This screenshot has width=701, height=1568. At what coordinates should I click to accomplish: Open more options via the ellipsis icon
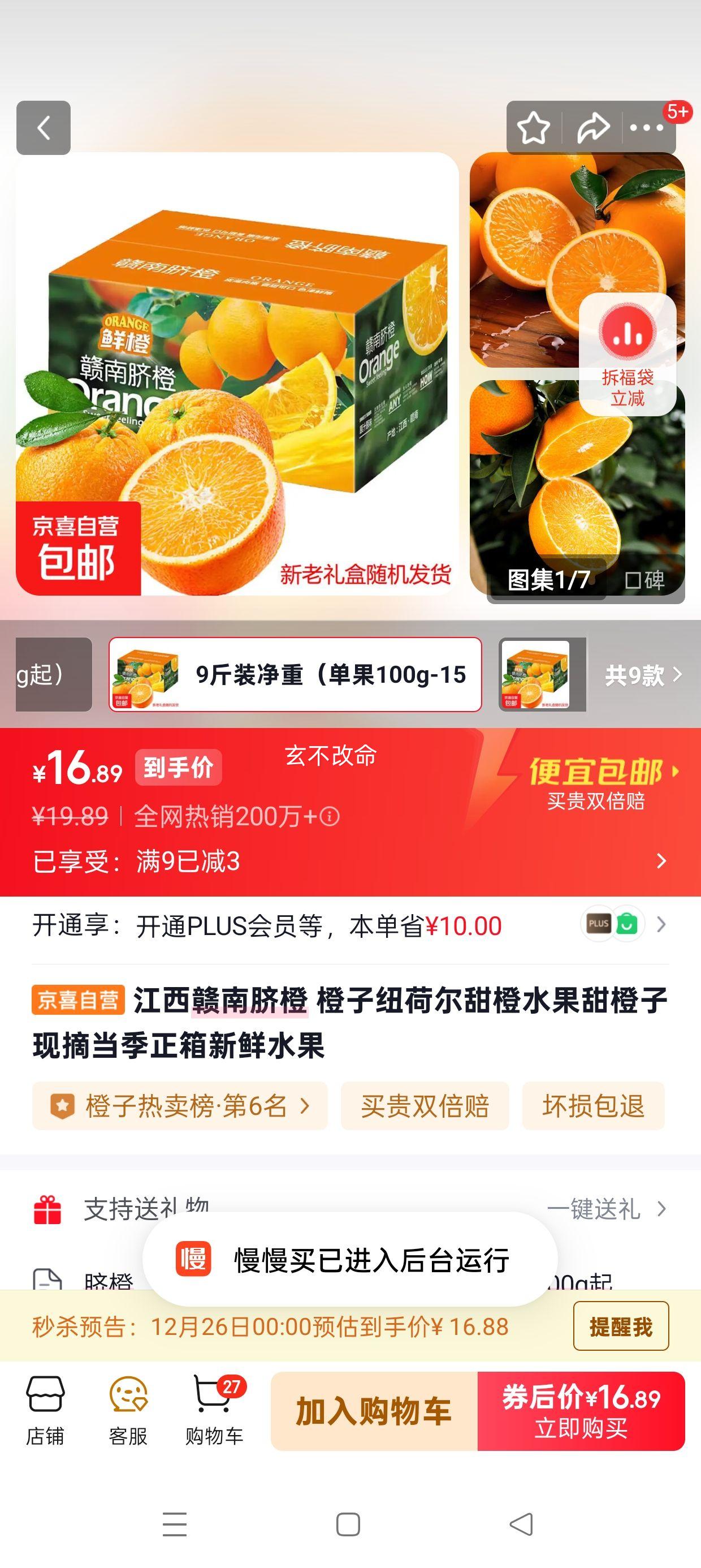coord(647,128)
